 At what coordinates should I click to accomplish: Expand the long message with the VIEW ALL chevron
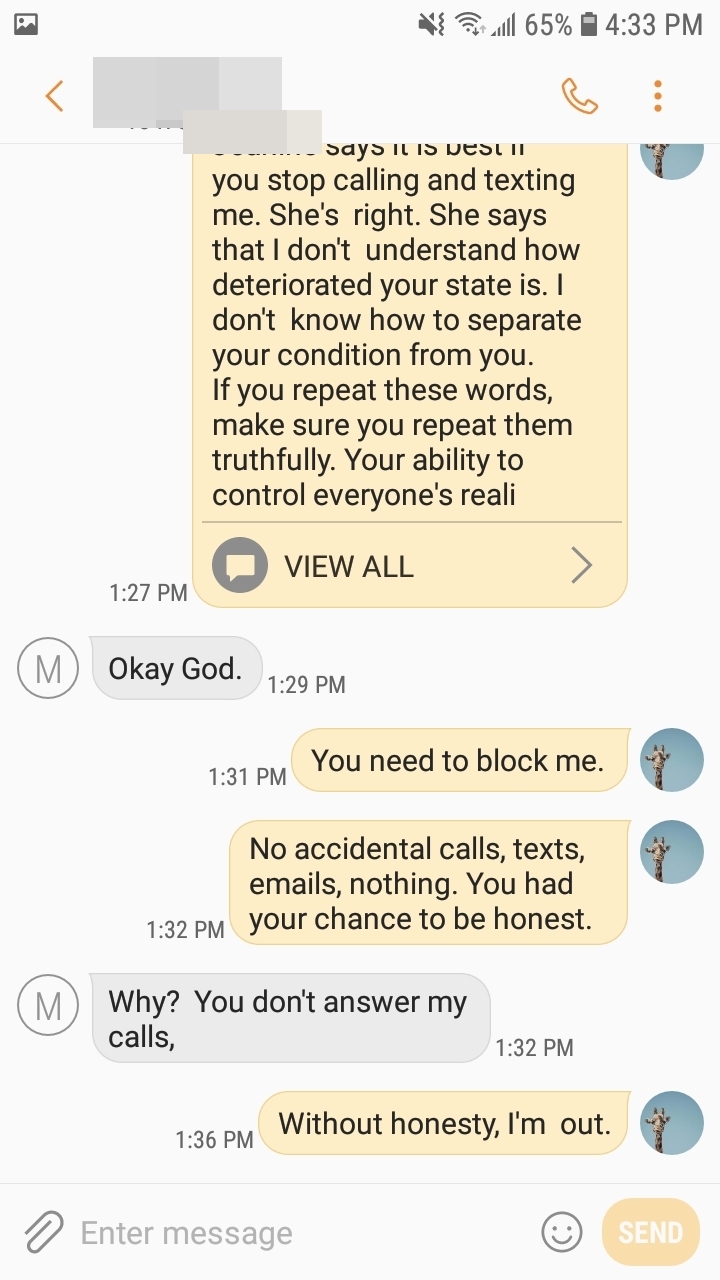pos(583,566)
